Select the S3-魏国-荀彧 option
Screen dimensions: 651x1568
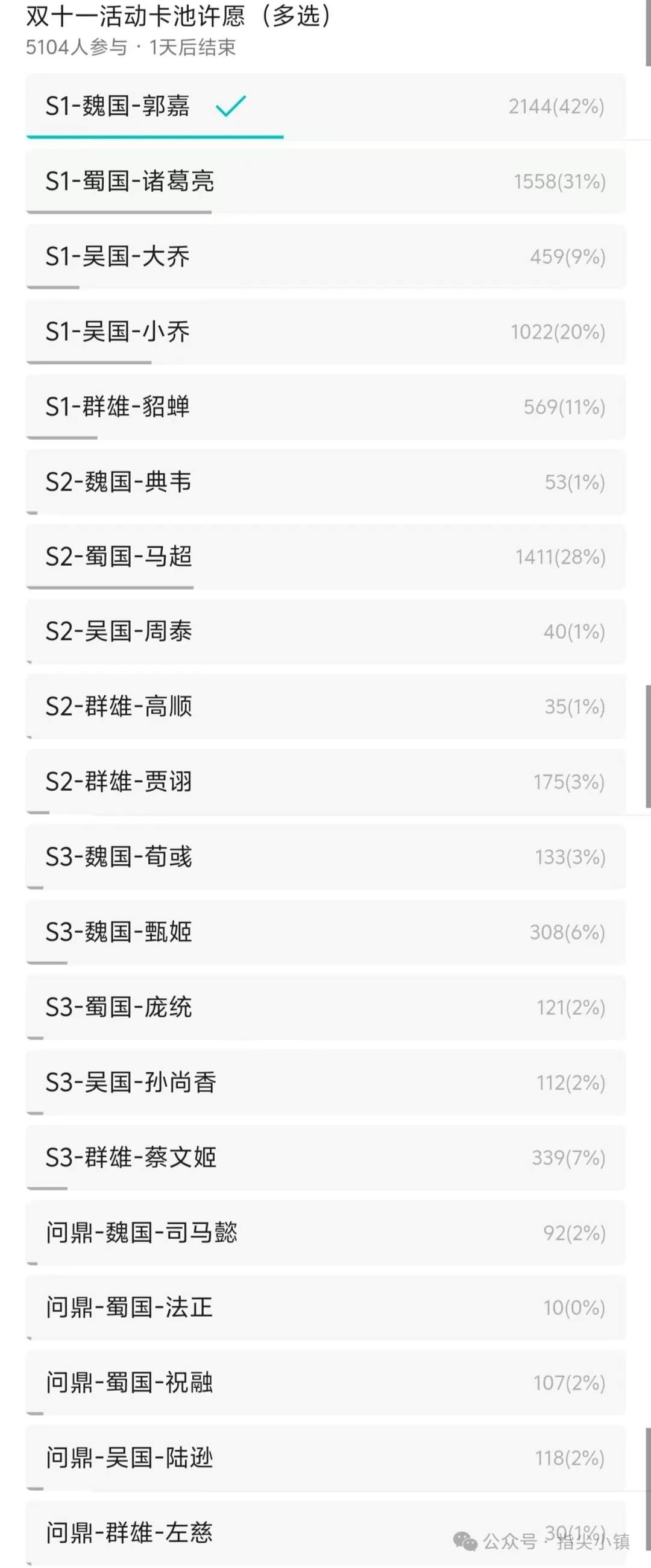(x=325, y=857)
